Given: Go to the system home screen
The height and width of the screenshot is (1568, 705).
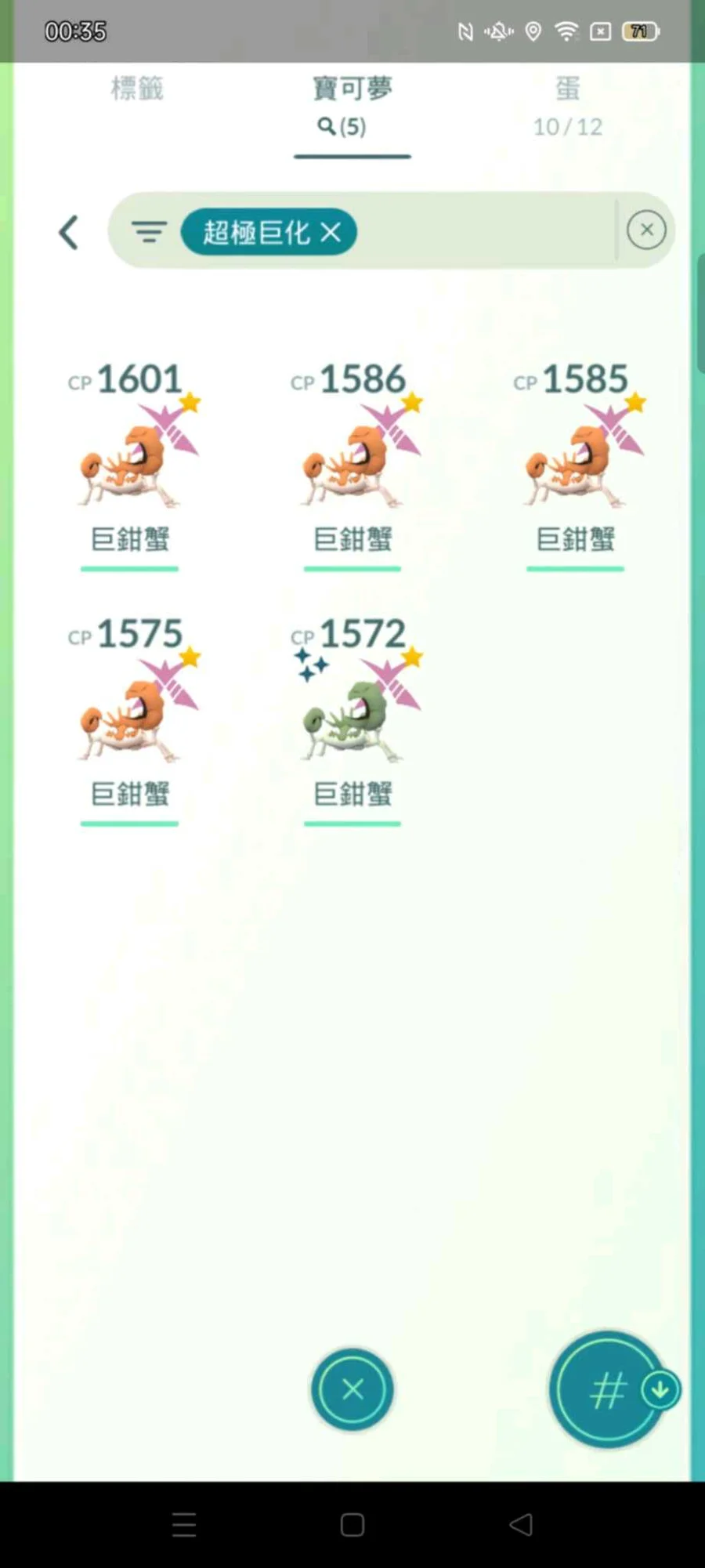Looking at the screenshot, I should 352,1525.
